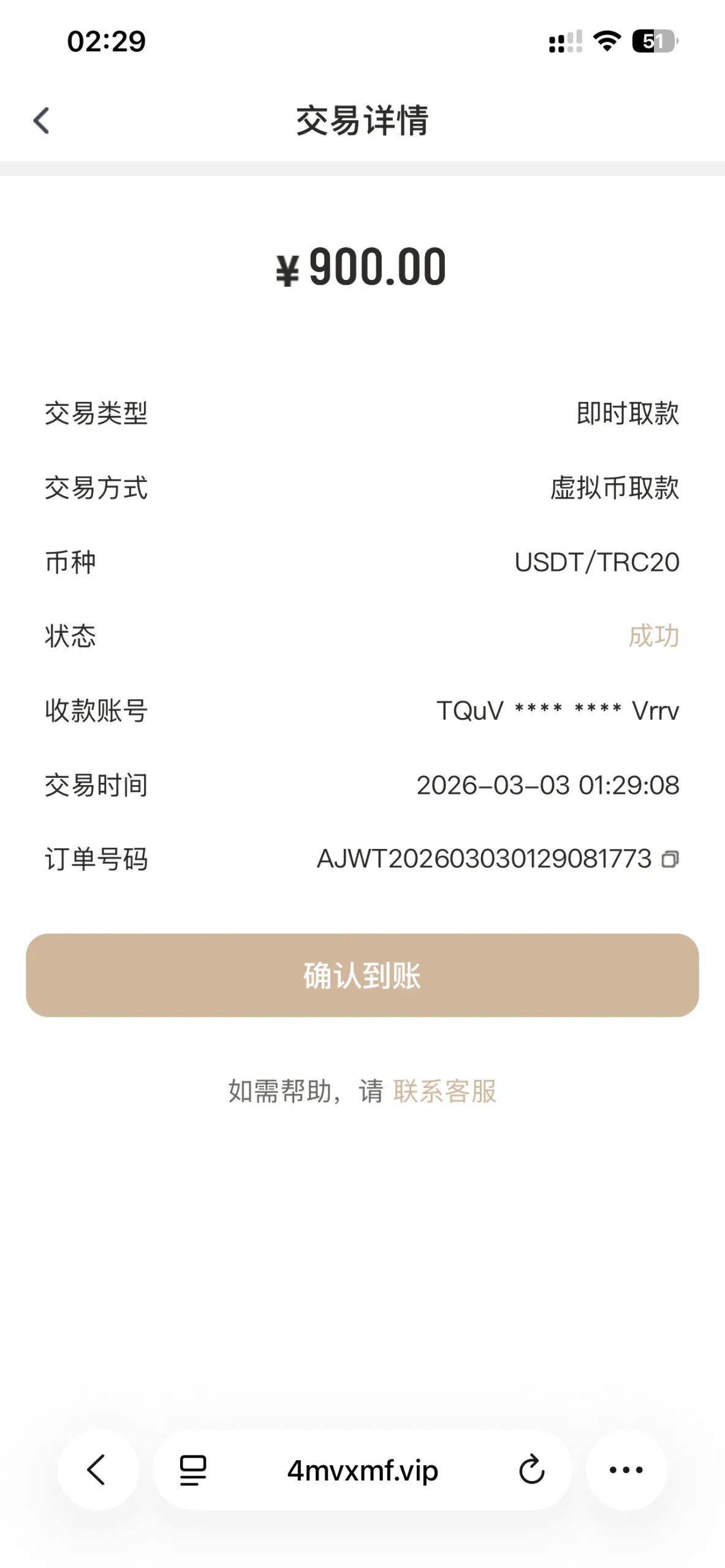Open the 联系客服 link
725x1568 pixels.
[x=444, y=1091]
